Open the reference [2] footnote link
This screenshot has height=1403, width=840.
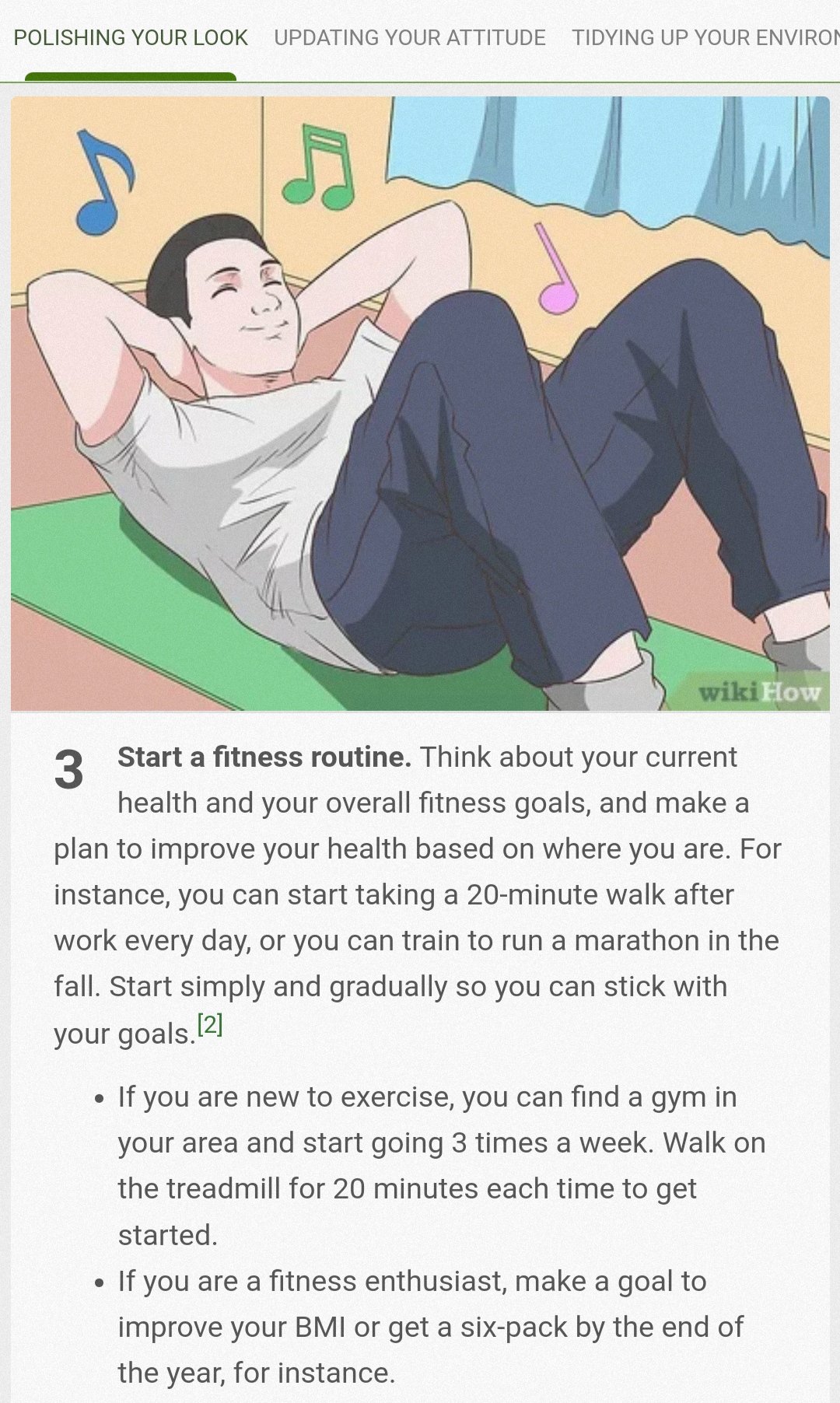210,1024
